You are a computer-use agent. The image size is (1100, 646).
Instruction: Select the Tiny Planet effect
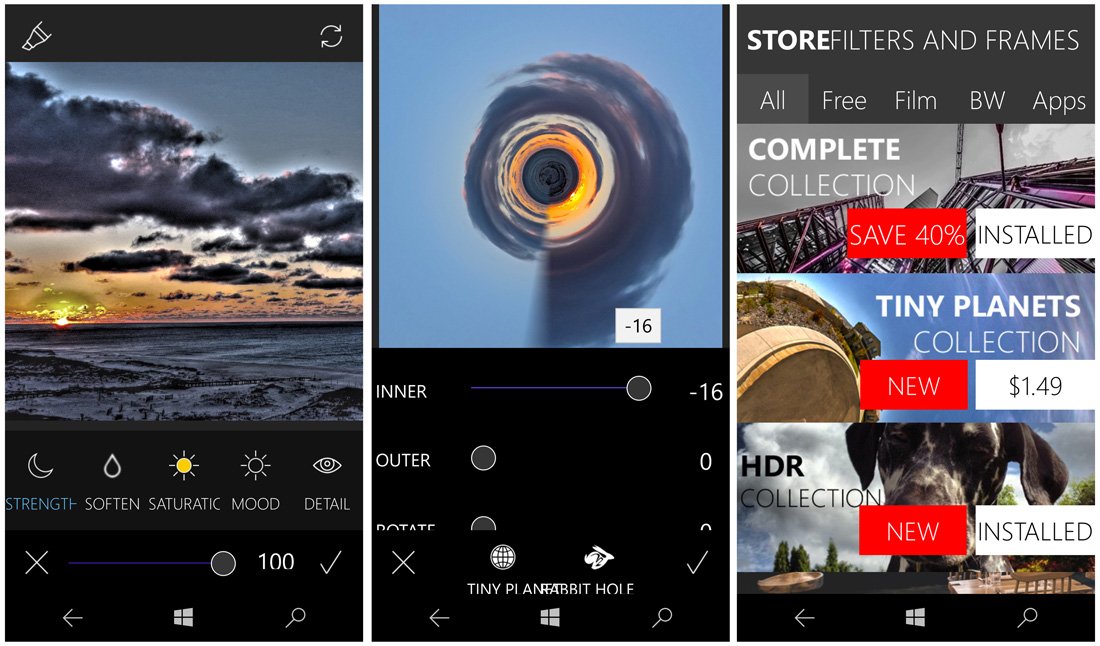[x=503, y=569]
